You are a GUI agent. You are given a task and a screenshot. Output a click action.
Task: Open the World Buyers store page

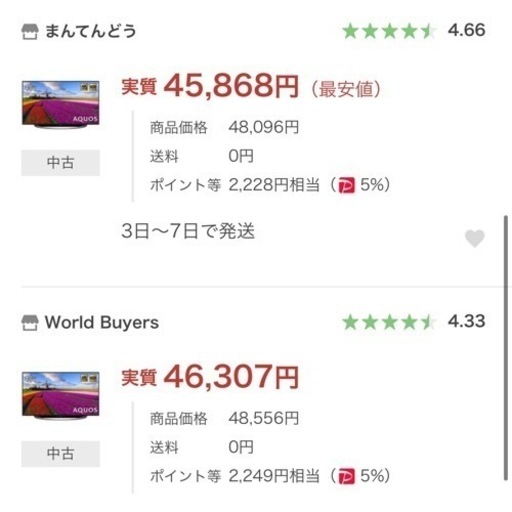pyautogui.click(x=90, y=323)
